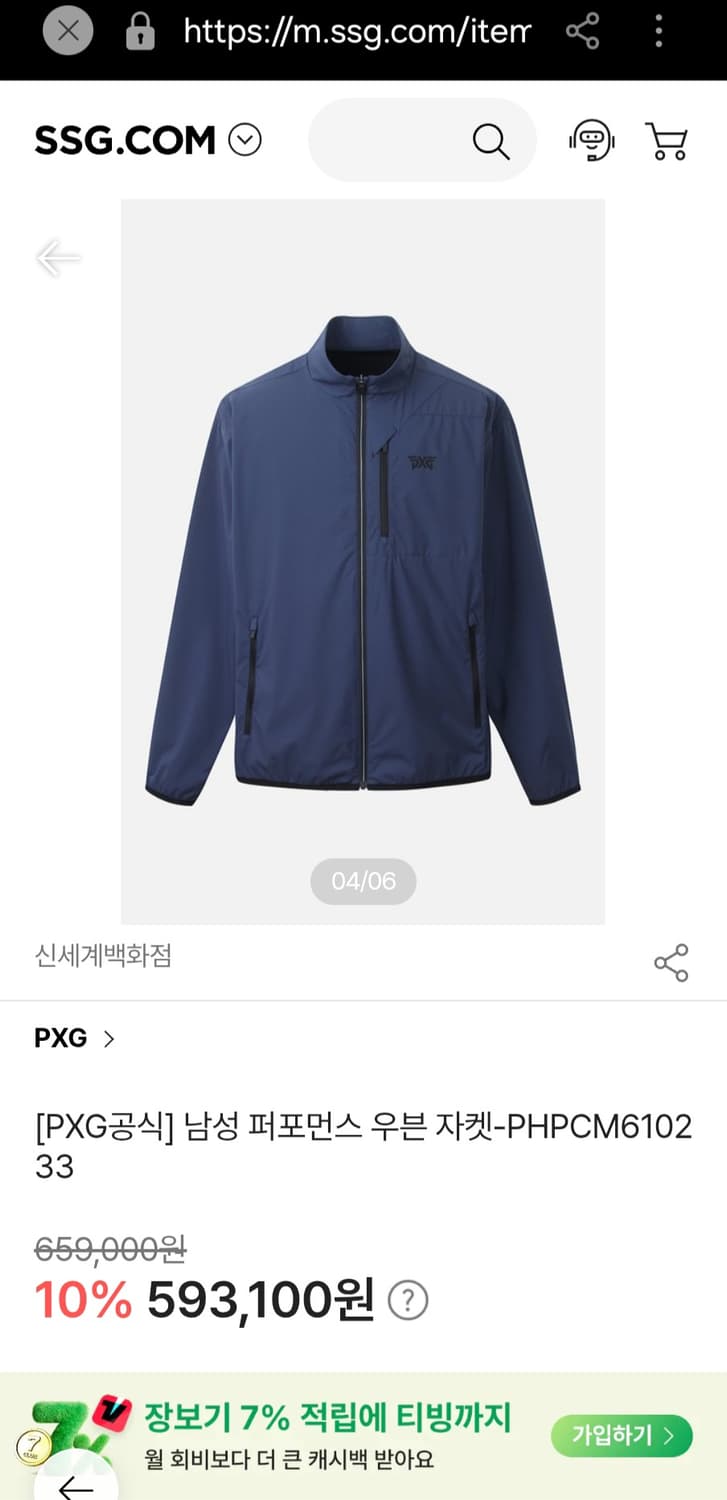Open the shopping cart icon
The height and width of the screenshot is (1500, 727).
(666, 141)
